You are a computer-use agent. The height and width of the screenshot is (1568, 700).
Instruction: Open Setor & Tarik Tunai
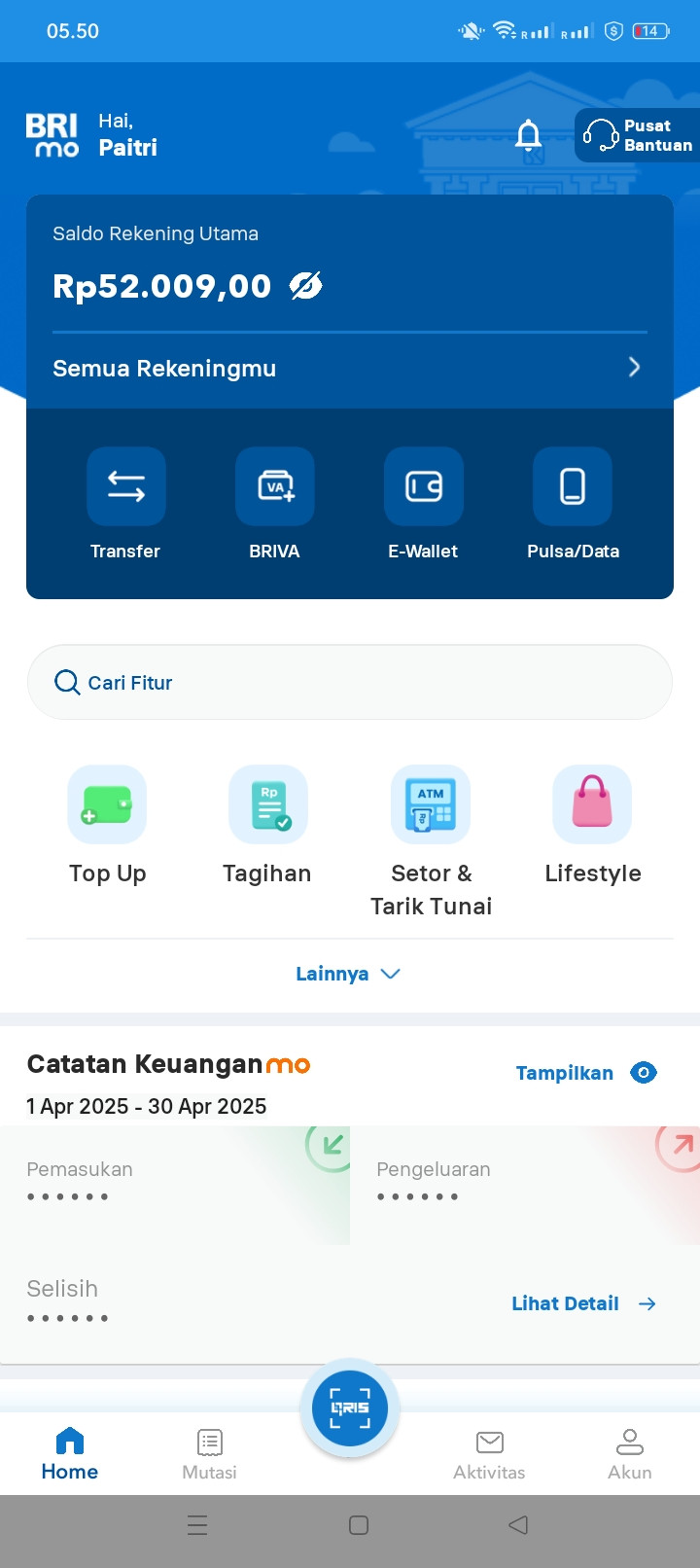tap(431, 842)
